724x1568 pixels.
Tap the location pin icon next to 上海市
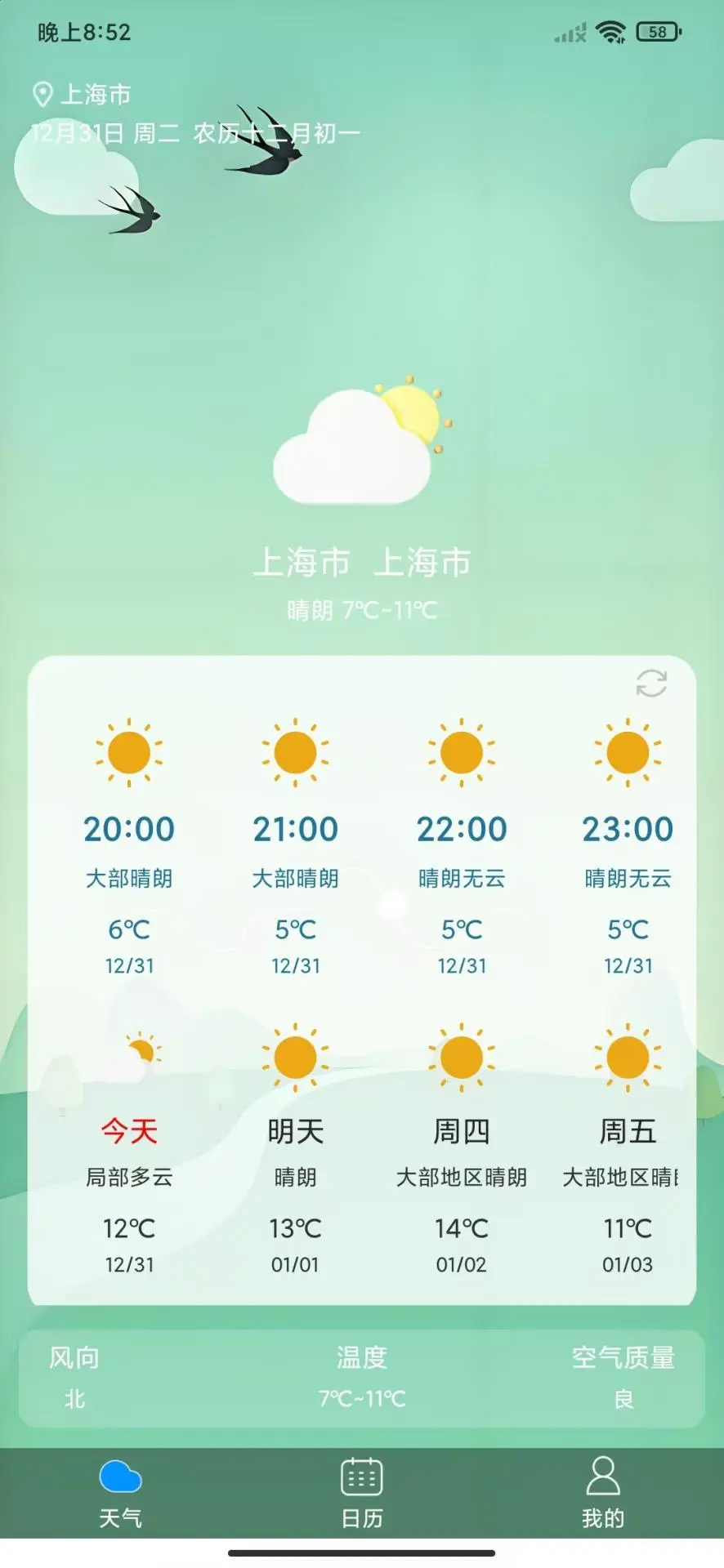[x=42, y=93]
